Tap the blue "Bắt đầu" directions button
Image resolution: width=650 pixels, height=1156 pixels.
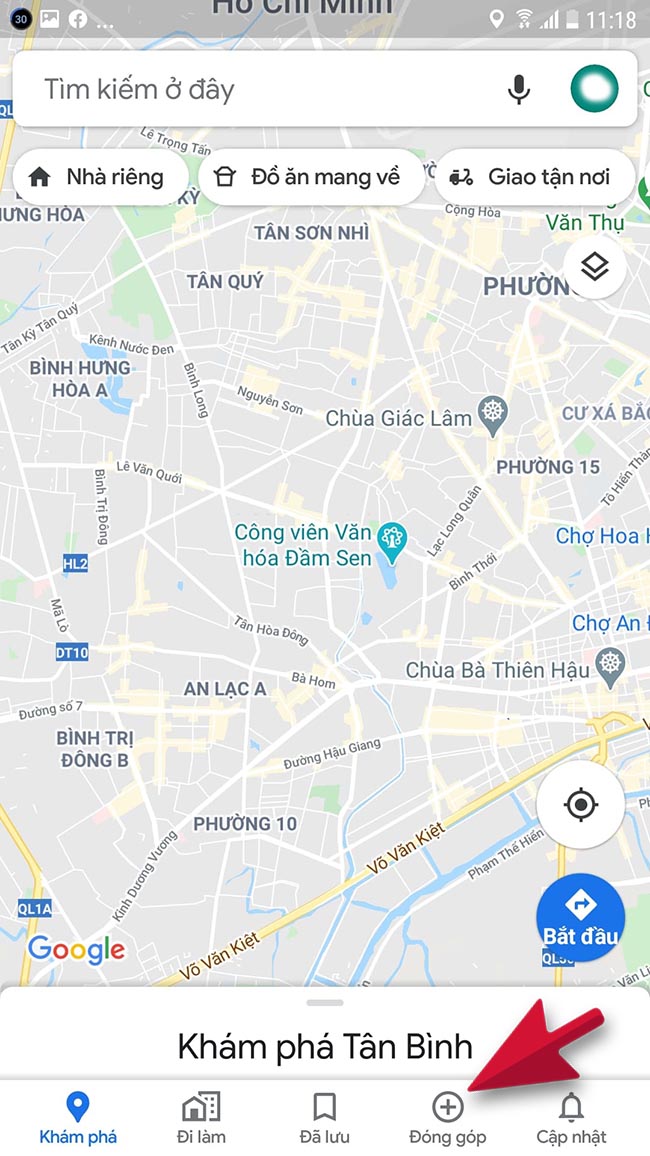click(x=580, y=916)
